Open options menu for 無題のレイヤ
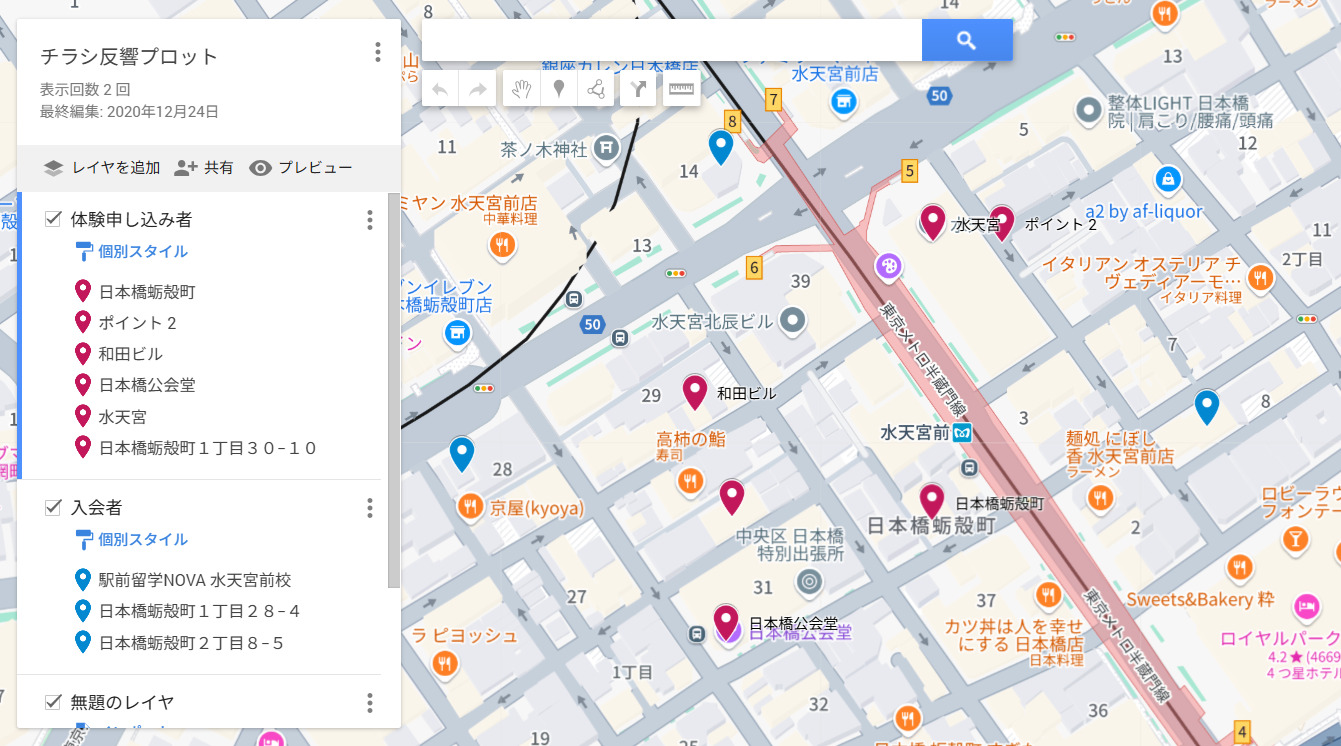This screenshot has height=746, width=1341. 370,703
